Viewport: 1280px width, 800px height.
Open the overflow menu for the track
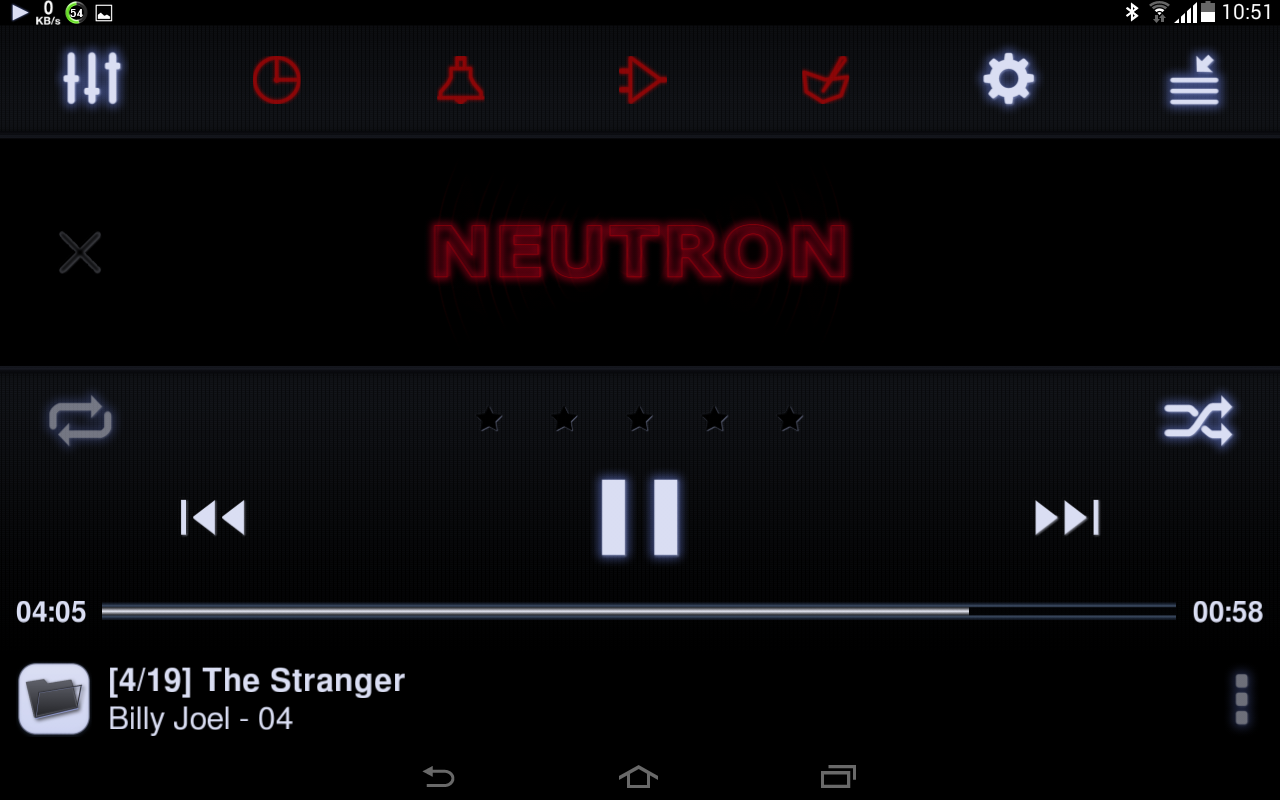point(1241,699)
